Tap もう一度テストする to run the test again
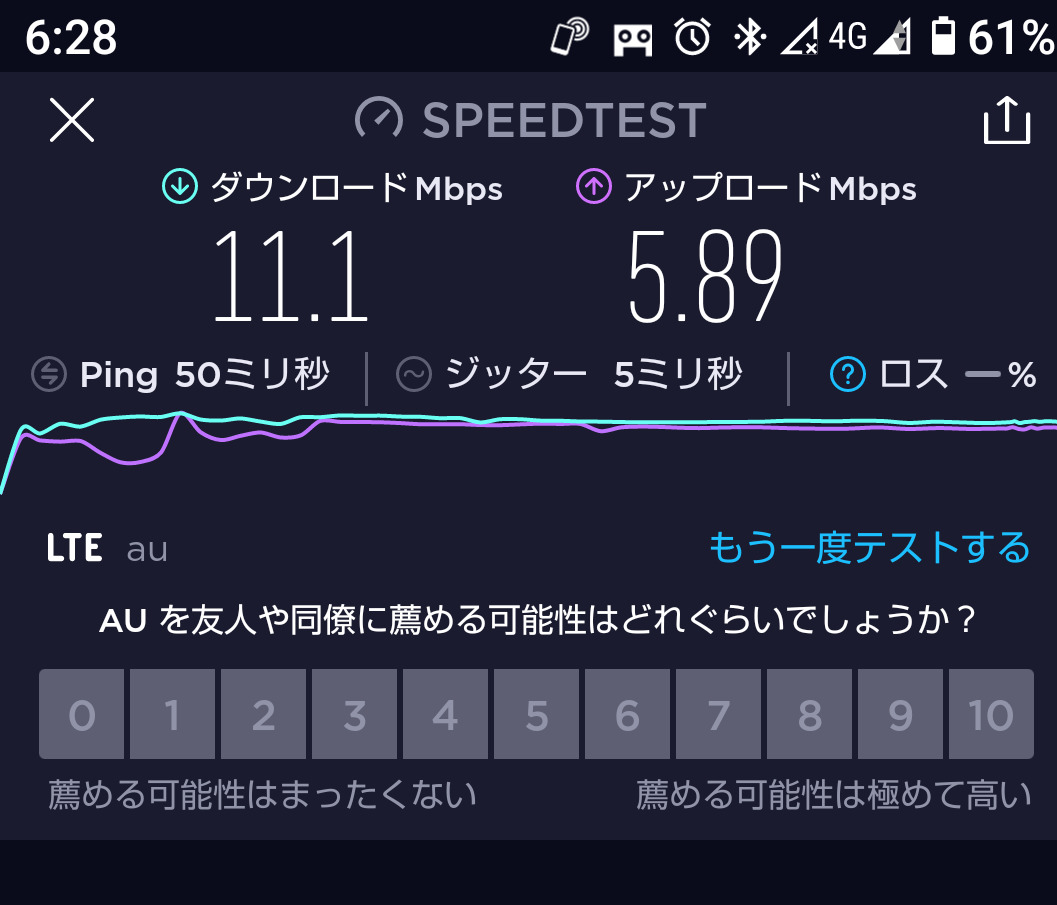 pyautogui.click(x=870, y=547)
